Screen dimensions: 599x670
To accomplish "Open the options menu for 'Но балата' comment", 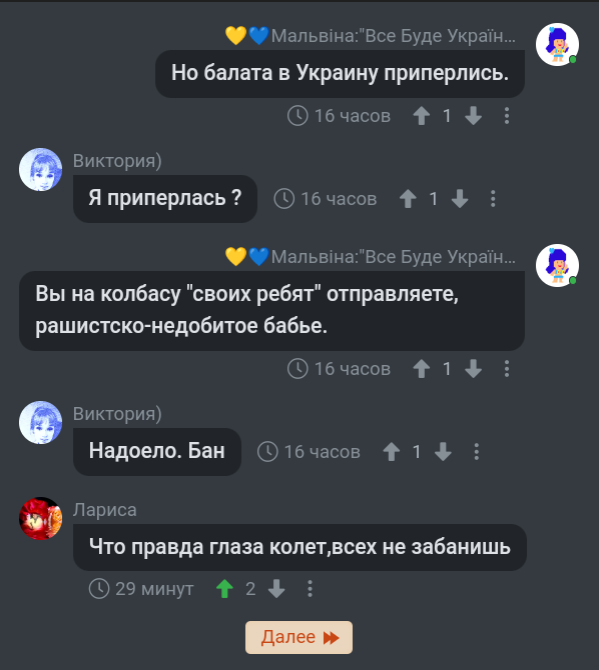I will pyautogui.click(x=507, y=116).
